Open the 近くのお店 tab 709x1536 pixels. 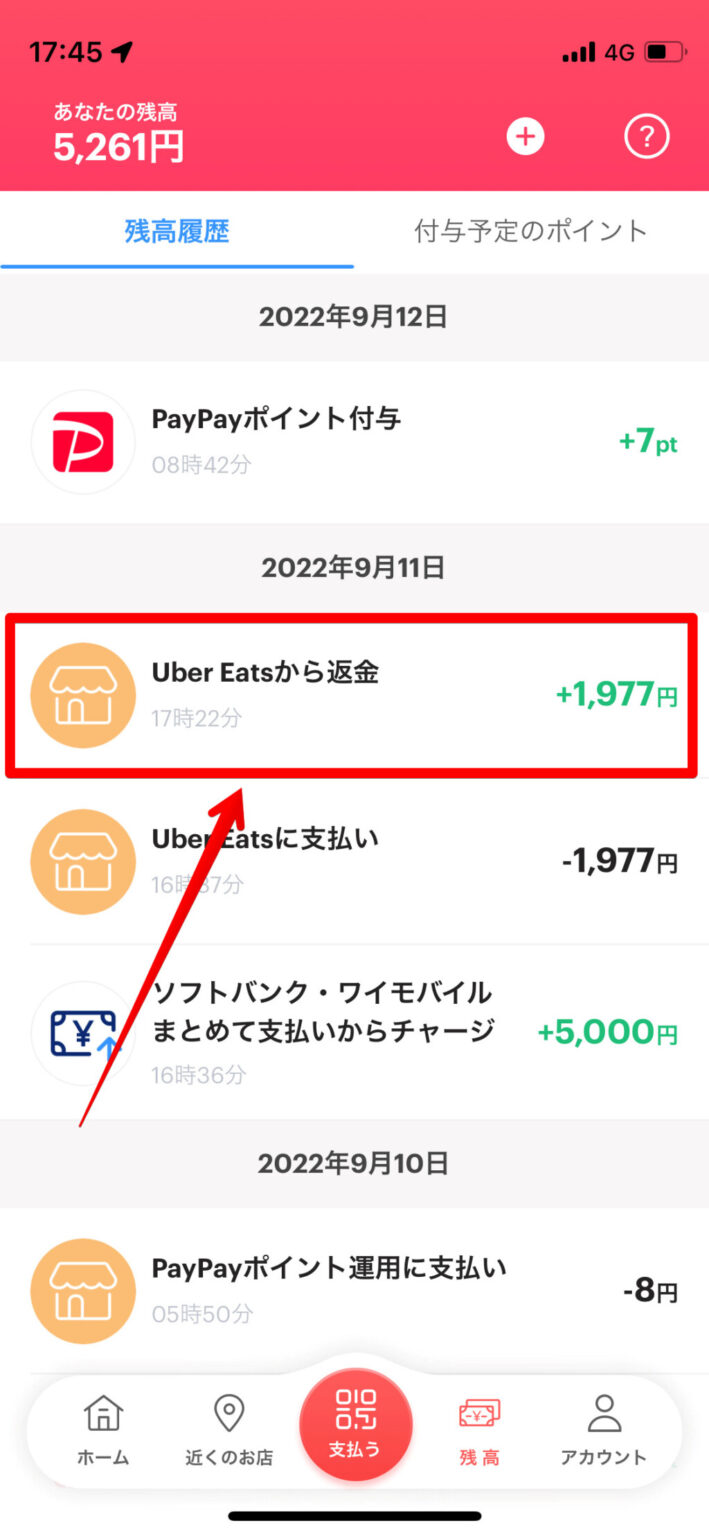click(229, 1430)
